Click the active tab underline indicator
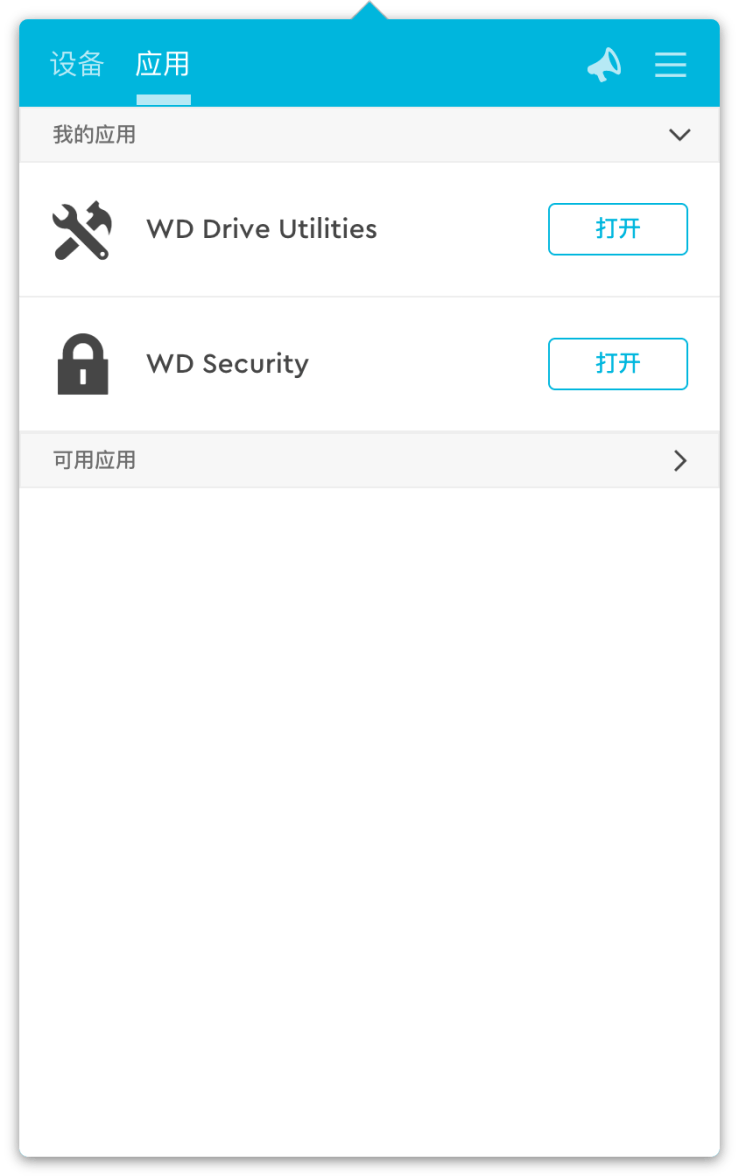Screen dimensions: 739x1176 163,100
